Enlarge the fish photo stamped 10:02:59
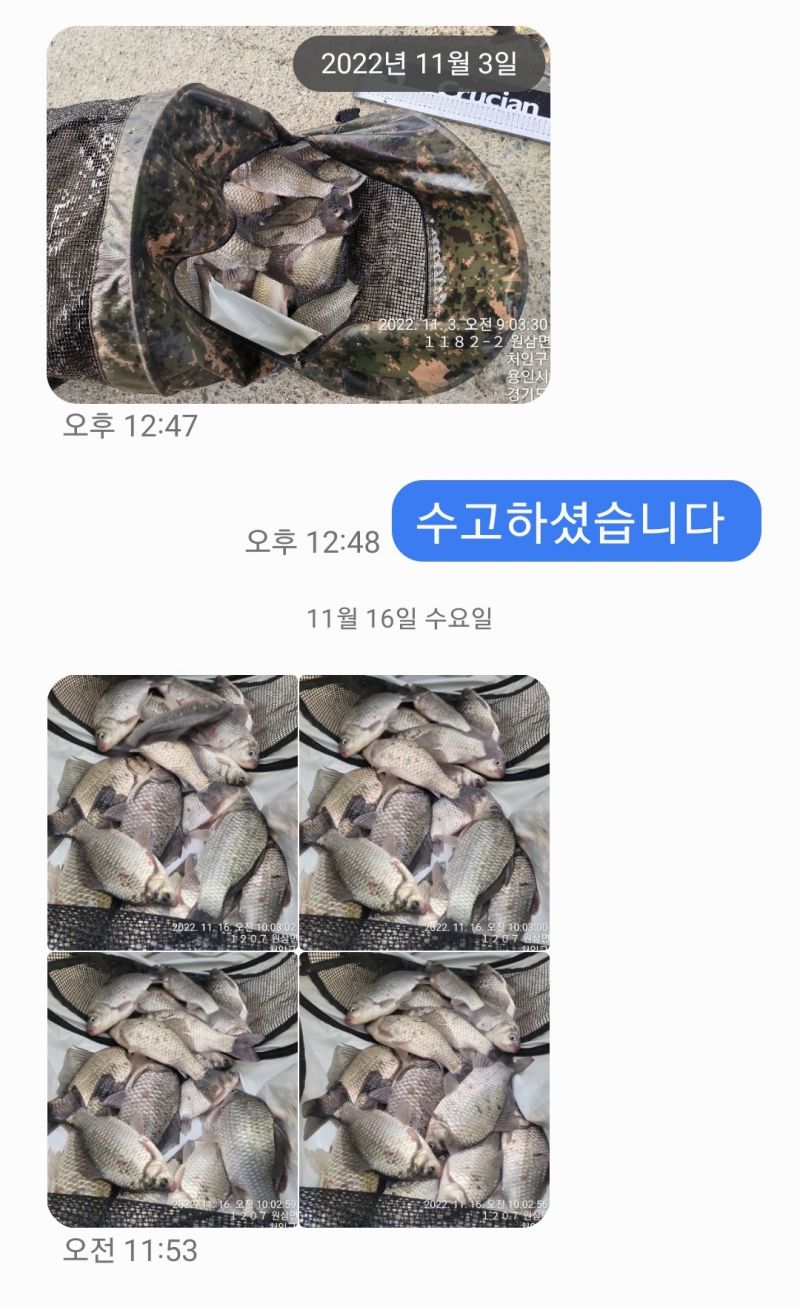 pyautogui.click(x=172, y=1090)
